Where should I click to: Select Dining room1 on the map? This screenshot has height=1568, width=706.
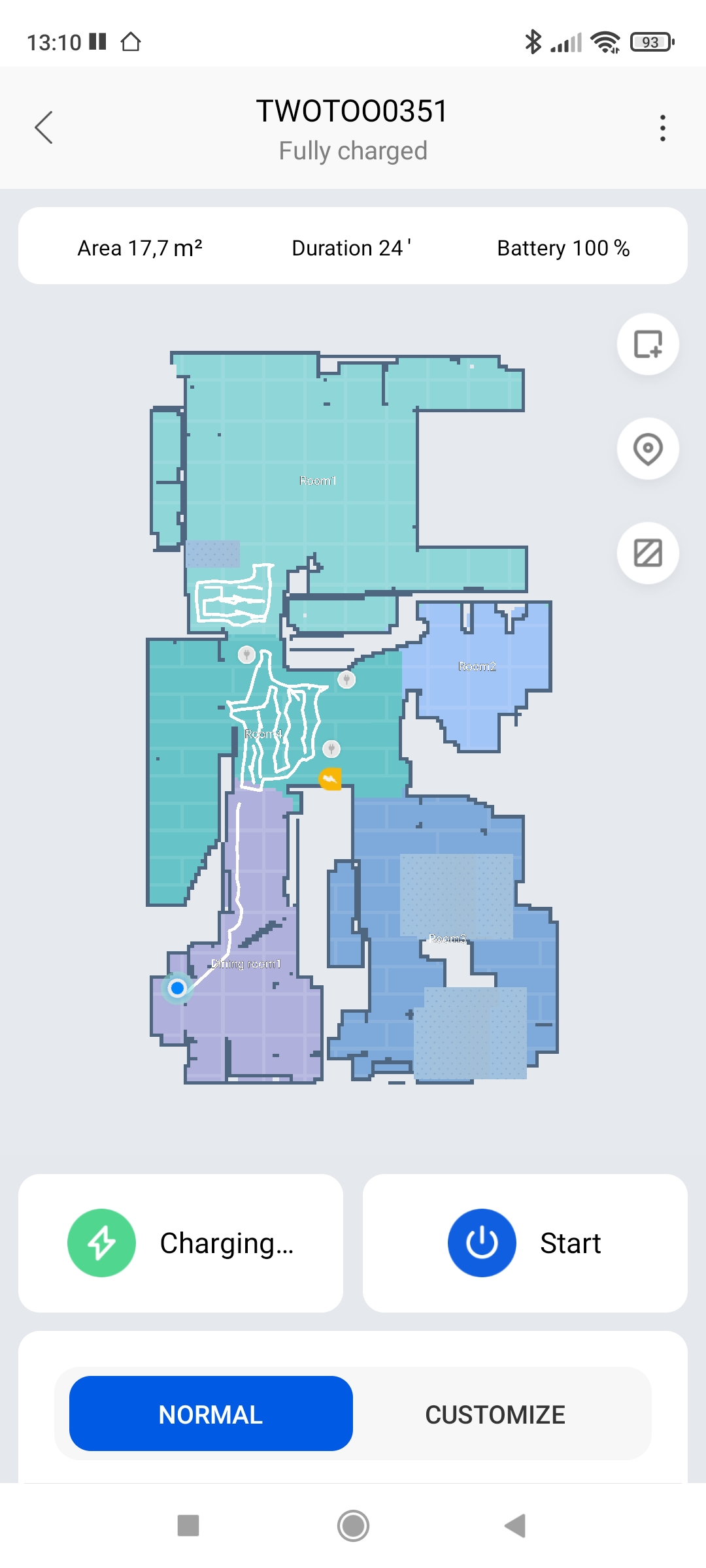click(246, 964)
